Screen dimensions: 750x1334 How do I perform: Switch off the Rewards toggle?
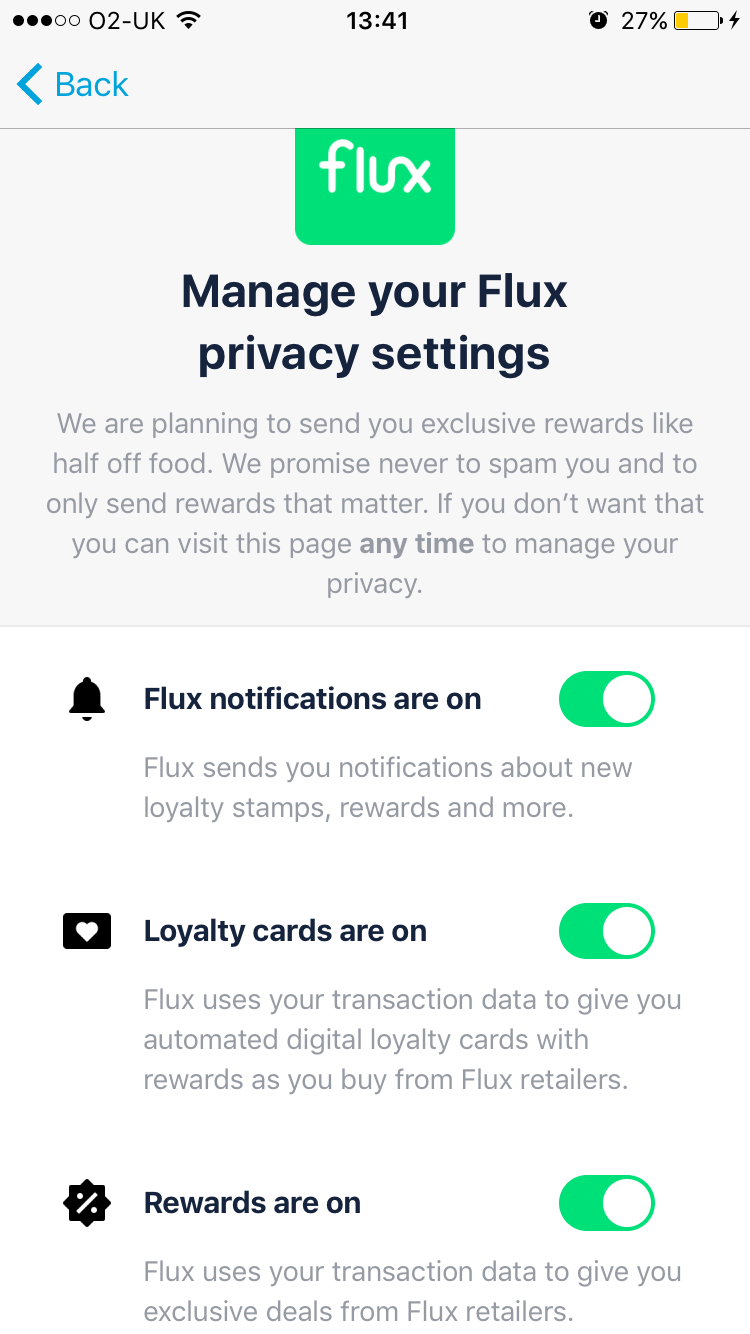tap(606, 1203)
